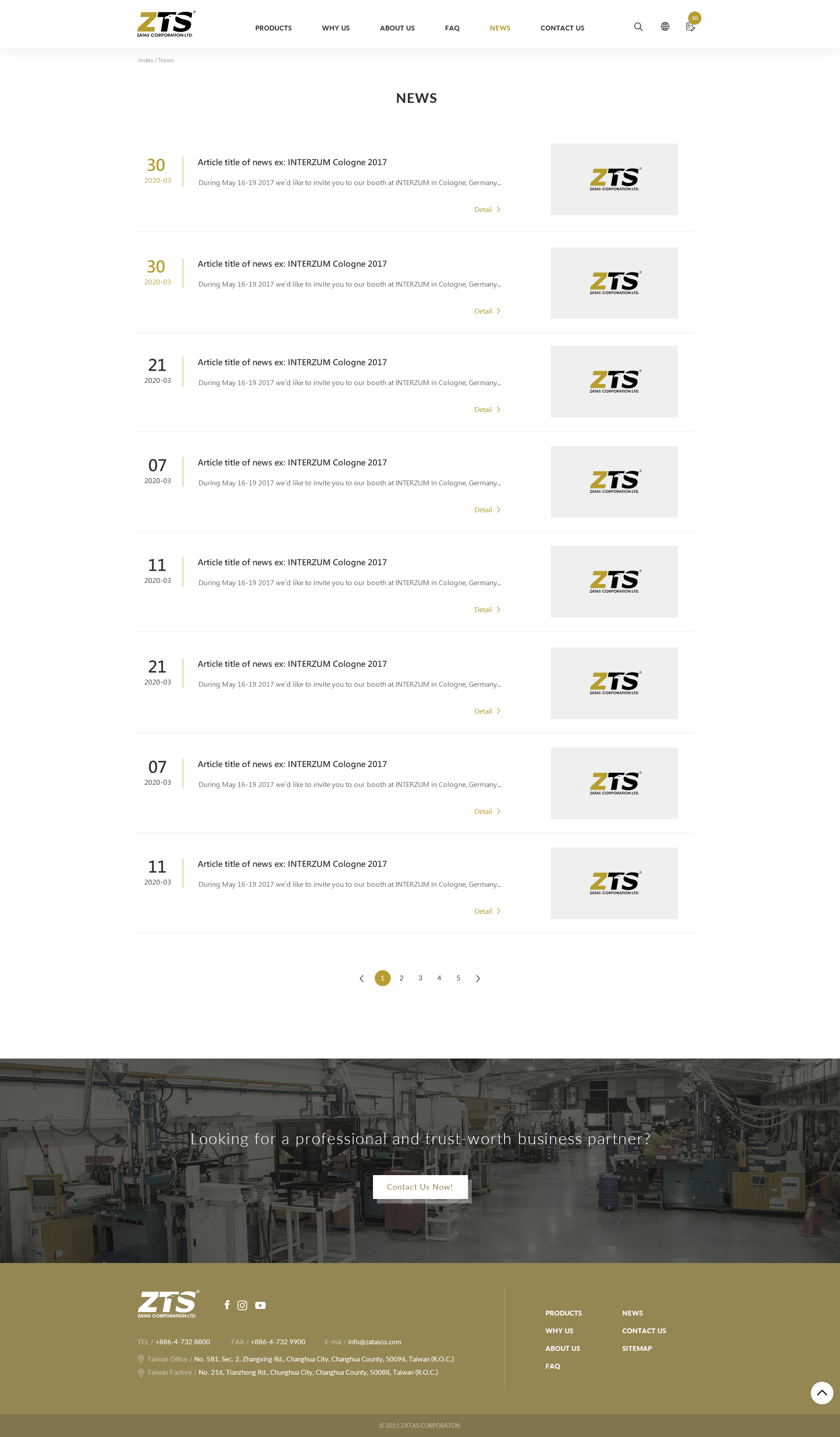Image resolution: width=840 pixels, height=1437 pixels.
Task: Open the Facebook icon in footer
Action: coord(227,1305)
